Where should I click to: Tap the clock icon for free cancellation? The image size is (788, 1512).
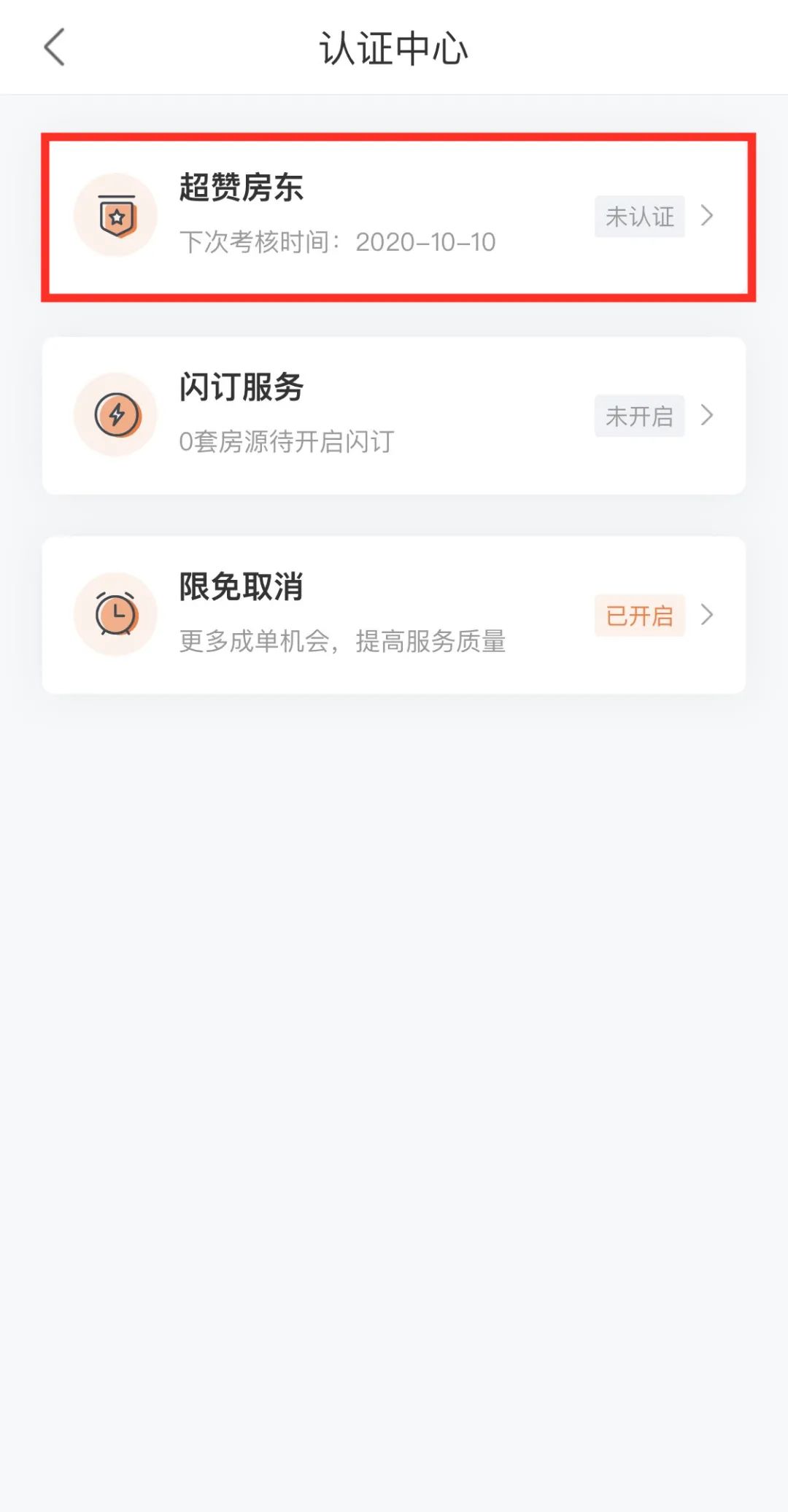point(115,615)
